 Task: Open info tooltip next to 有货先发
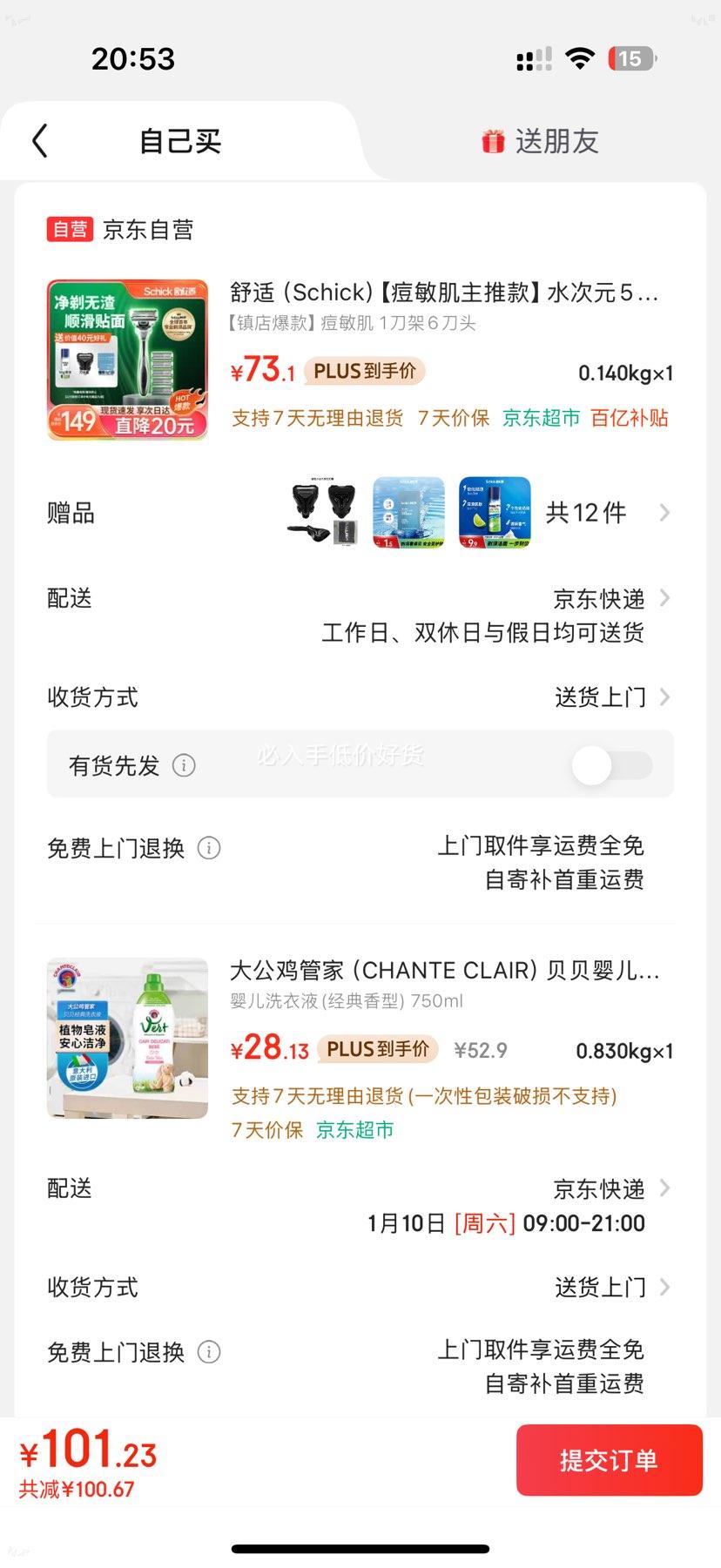(x=183, y=765)
